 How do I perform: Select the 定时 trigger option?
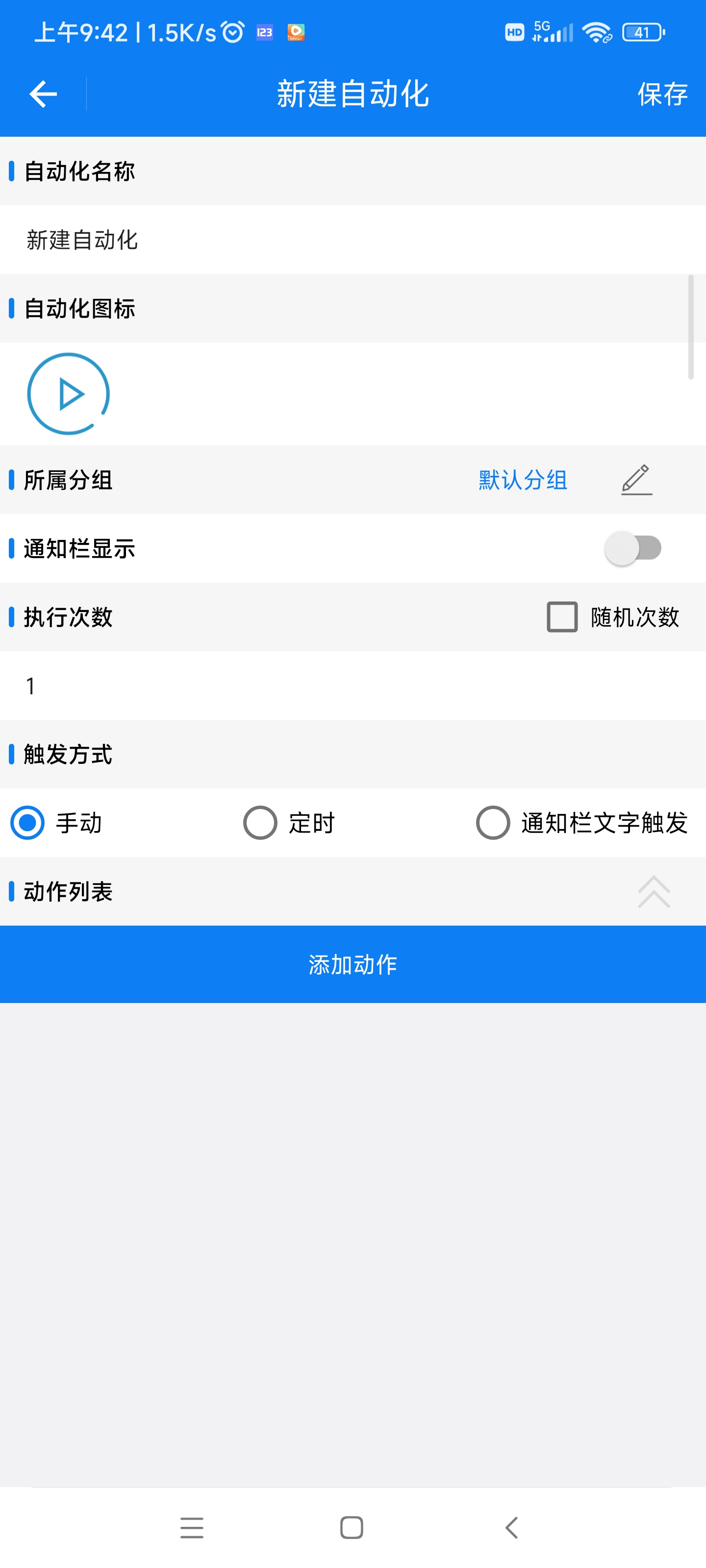pyautogui.click(x=261, y=823)
